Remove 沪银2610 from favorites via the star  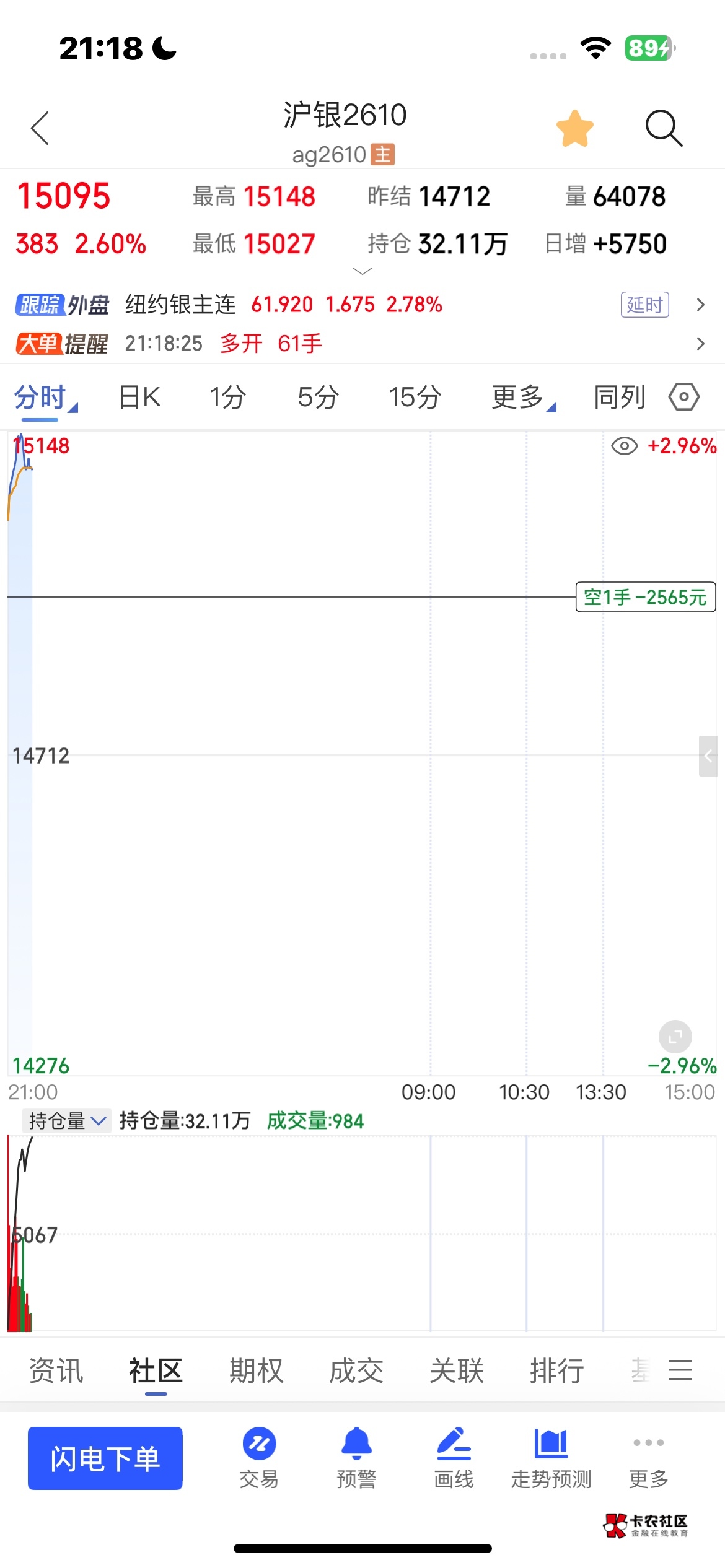pyautogui.click(x=574, y=128)
